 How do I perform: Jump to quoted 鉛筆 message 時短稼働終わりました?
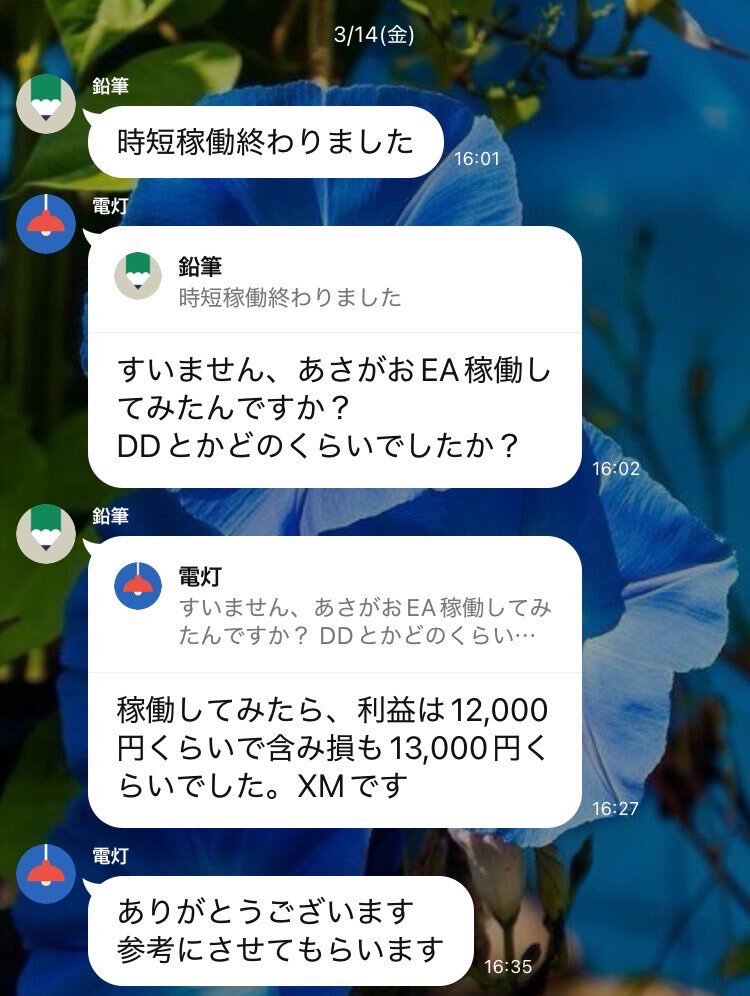(335, 281)
